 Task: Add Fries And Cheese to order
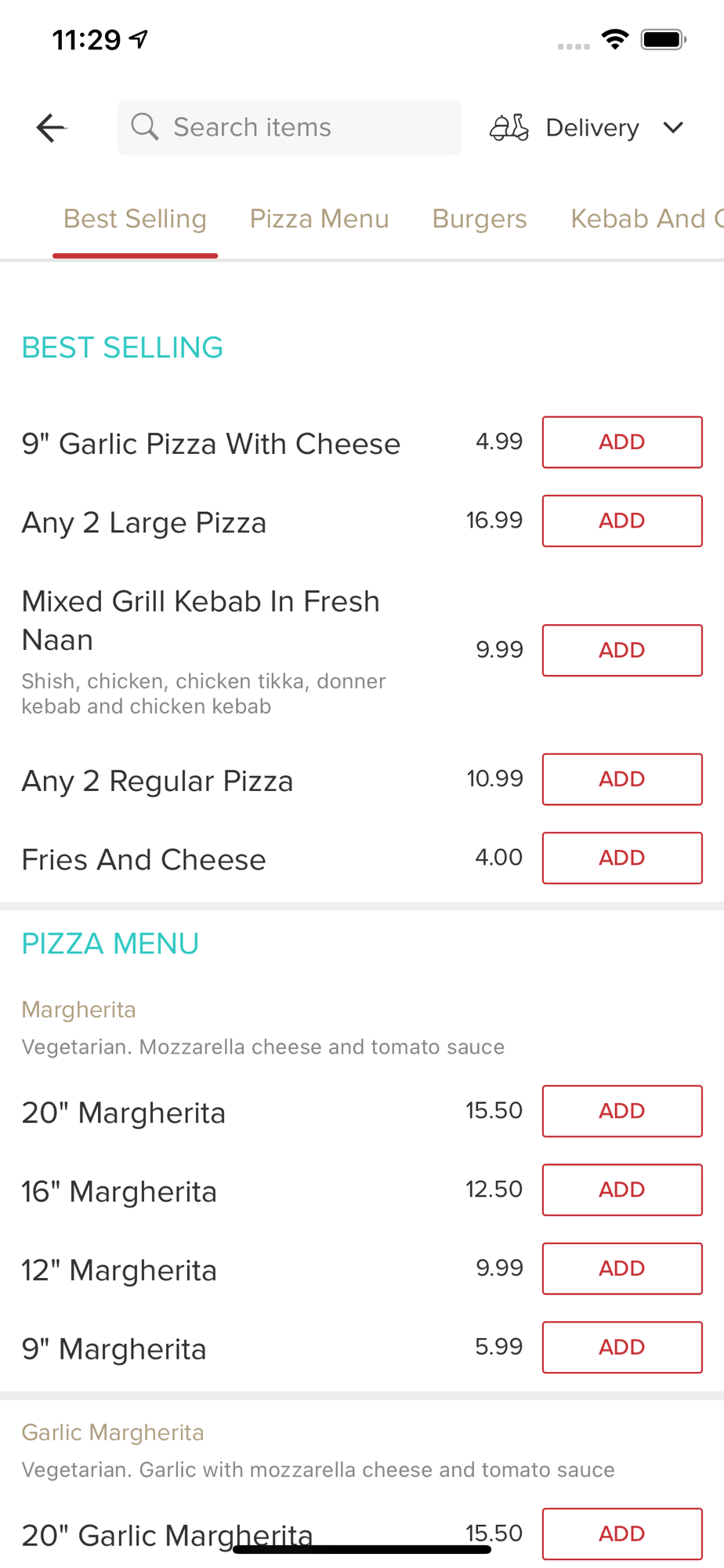point(622,858)
